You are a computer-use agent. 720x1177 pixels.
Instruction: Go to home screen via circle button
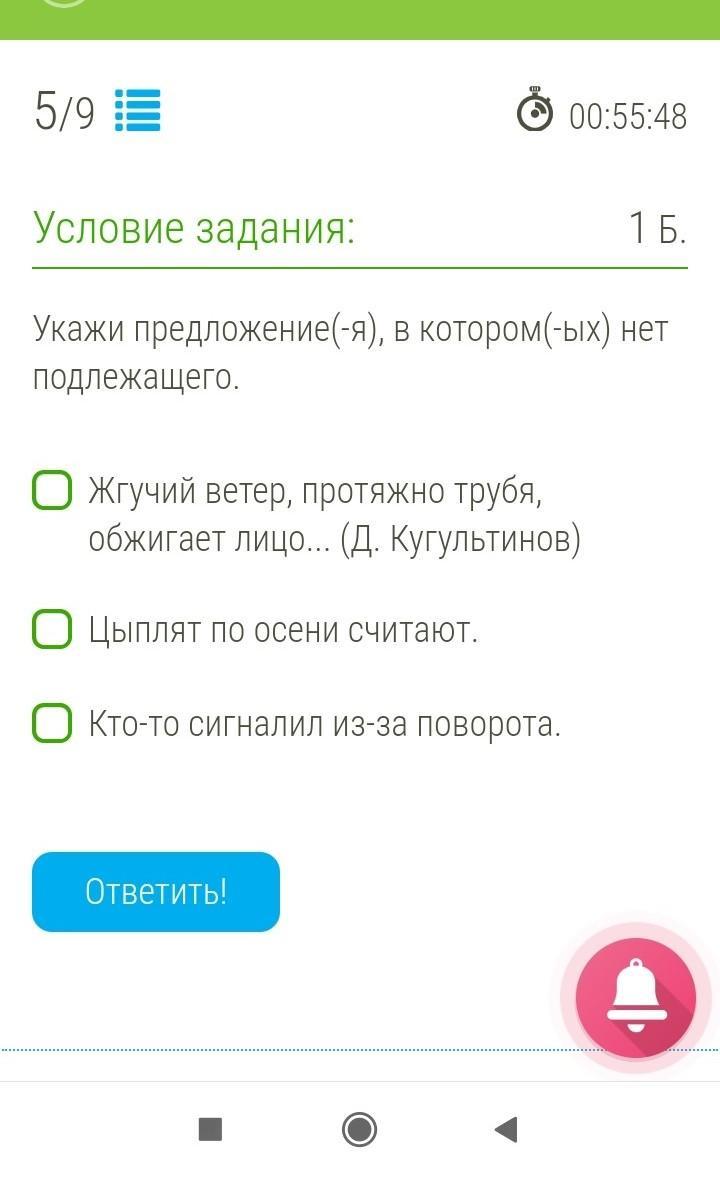click(x=360, y=1129)
